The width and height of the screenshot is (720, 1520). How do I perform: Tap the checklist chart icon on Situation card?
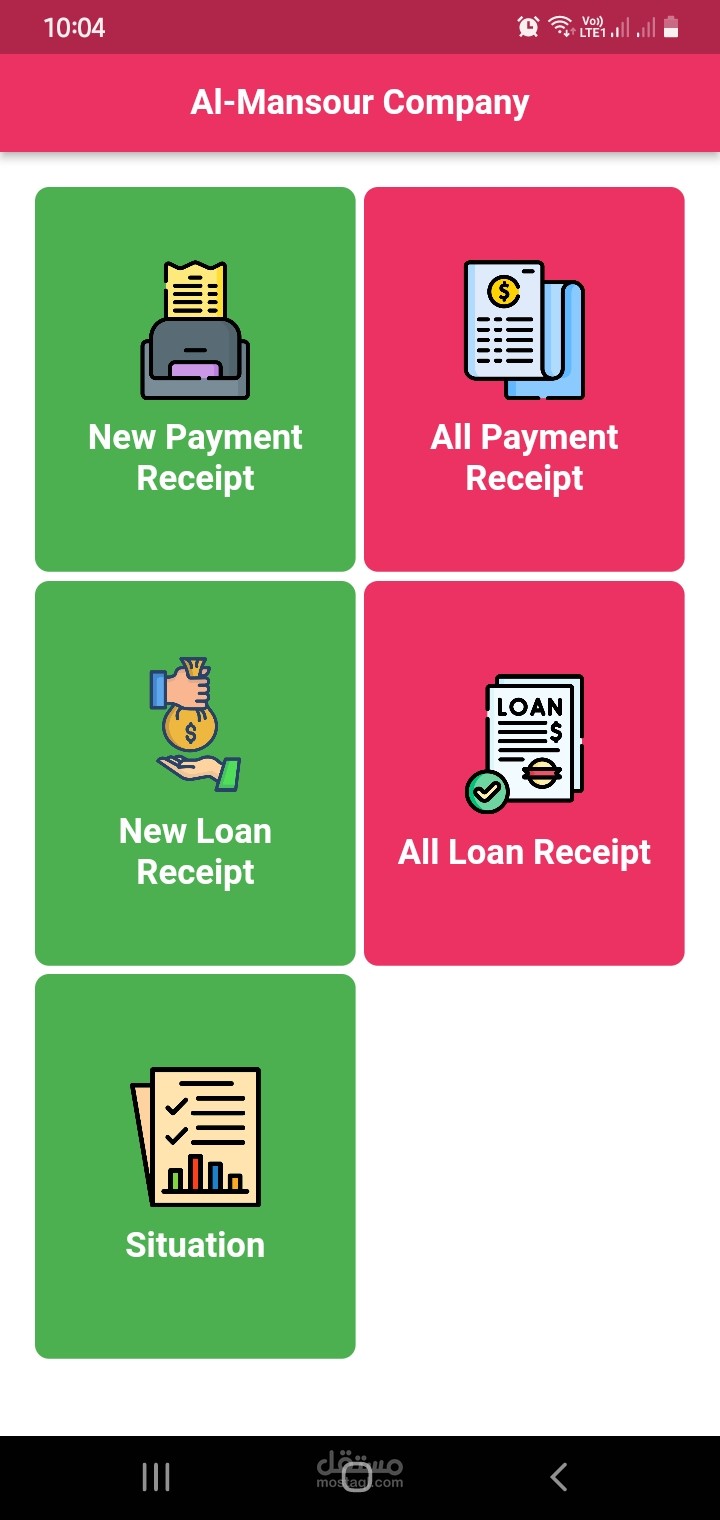(x=193, y=1135)
